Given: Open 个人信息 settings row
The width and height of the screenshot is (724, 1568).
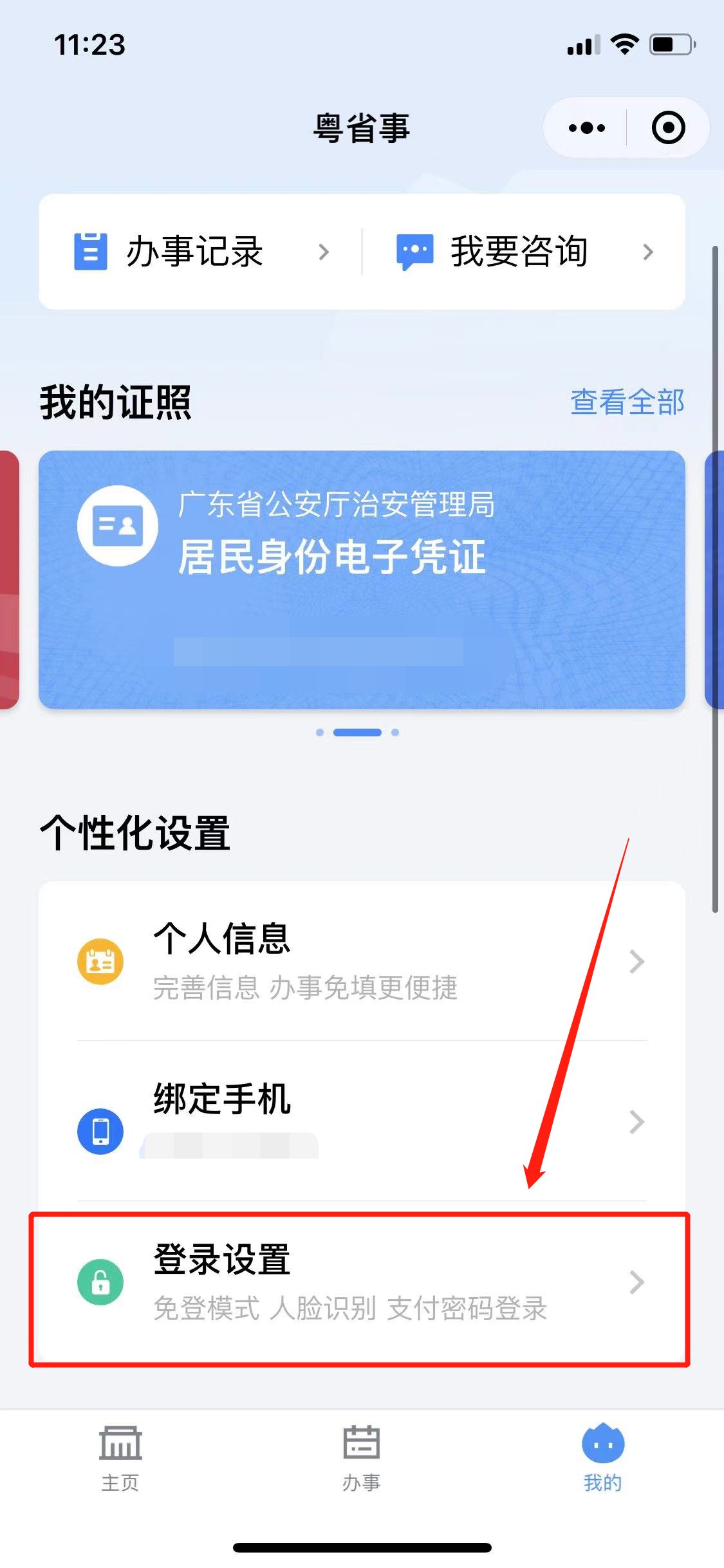Looking at the screenshot, I should coord(362,960).
